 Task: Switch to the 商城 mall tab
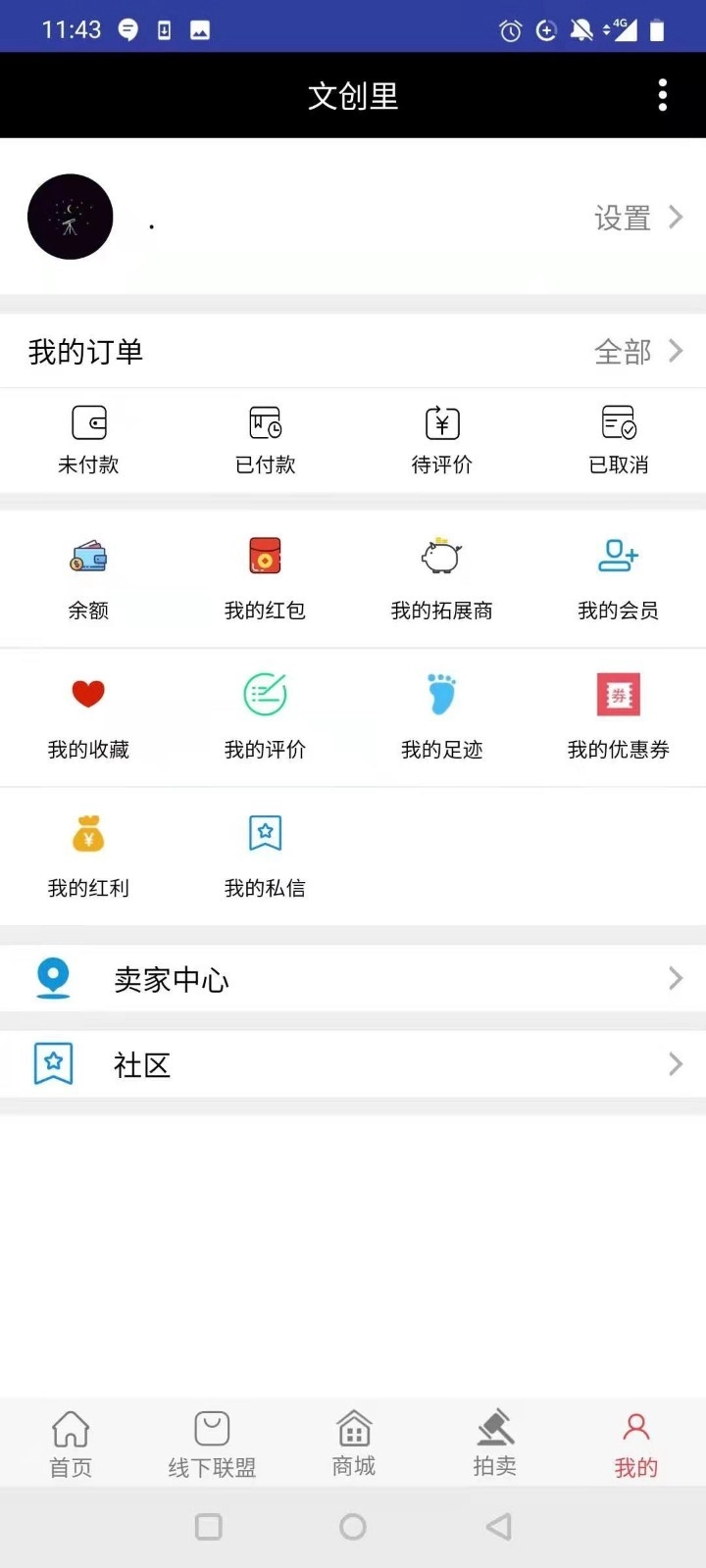coord(353,1443)
